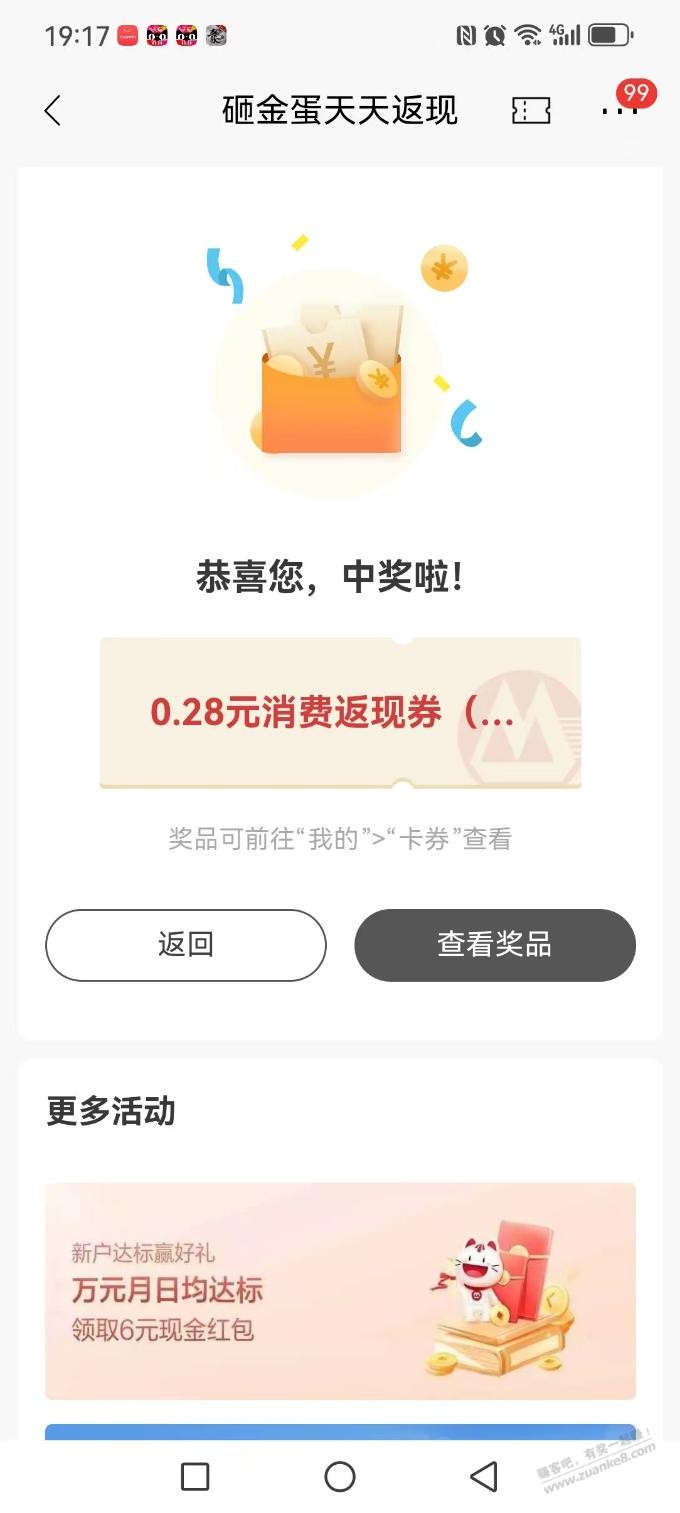Go to the system home screen

coord(340,1476)
